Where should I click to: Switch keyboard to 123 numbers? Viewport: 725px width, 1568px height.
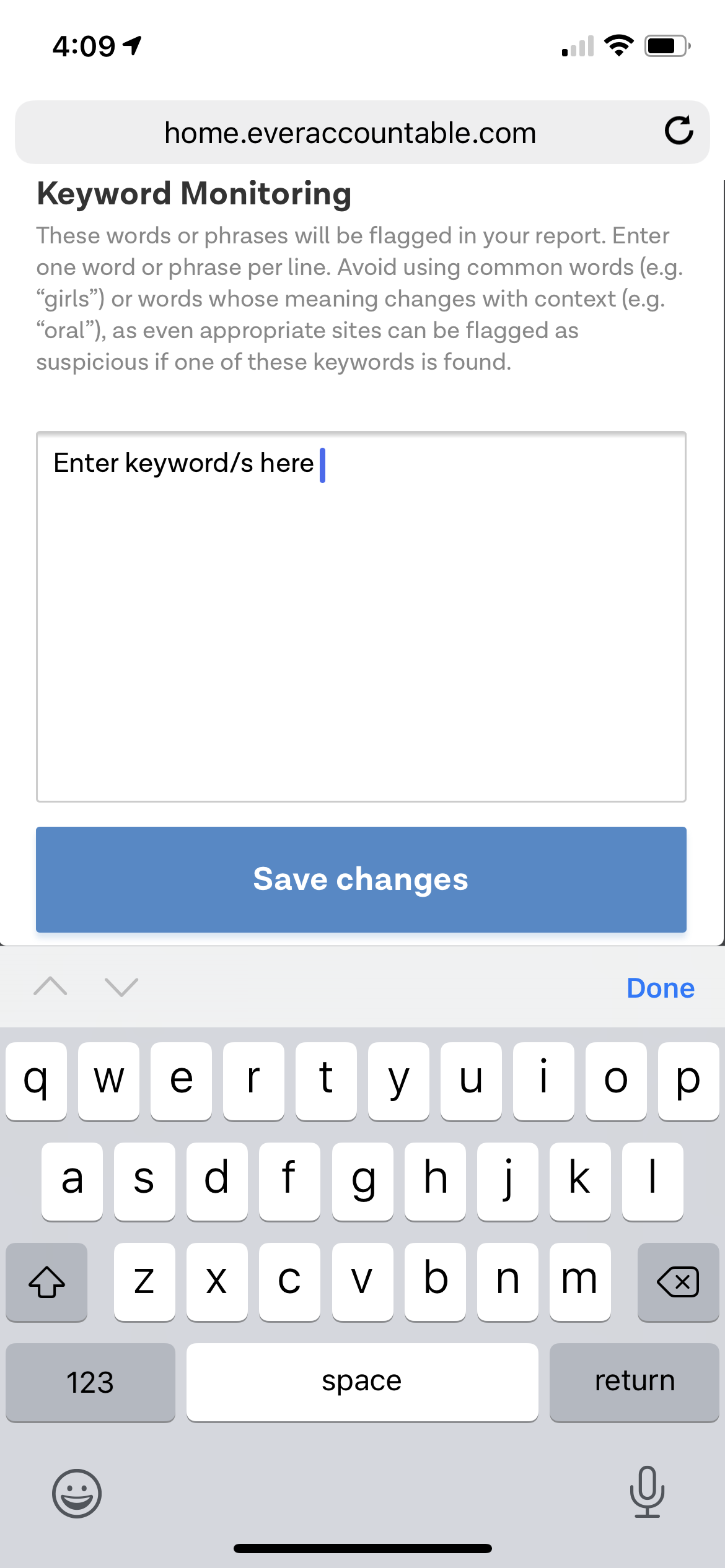click(x=90, y=1382)
